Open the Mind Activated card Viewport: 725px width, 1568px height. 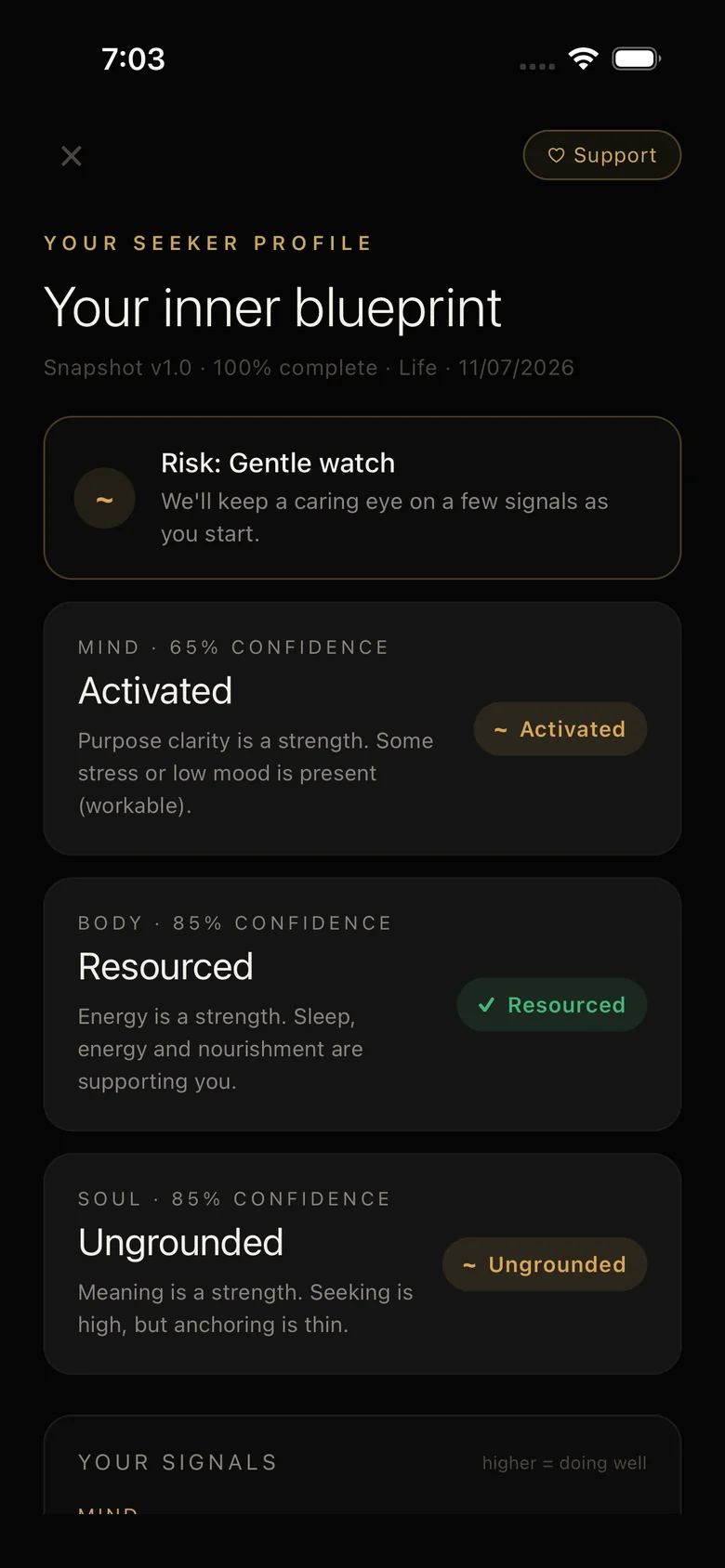click(362, 728)
